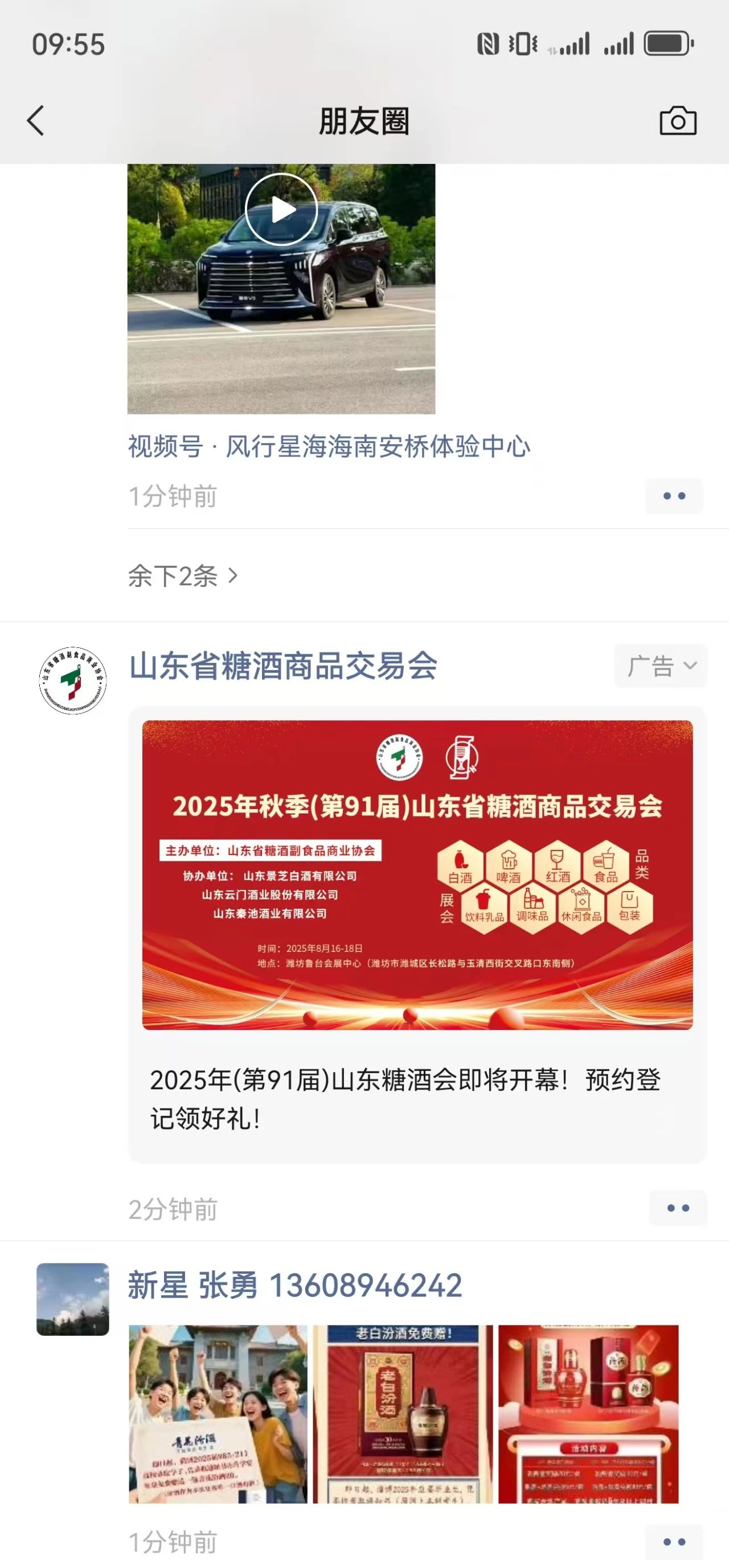The width and height of the screenshot is (729, 1568).
Task: Open the camera to post a moment
Action: pyautogui.click(x=678, y=121)
